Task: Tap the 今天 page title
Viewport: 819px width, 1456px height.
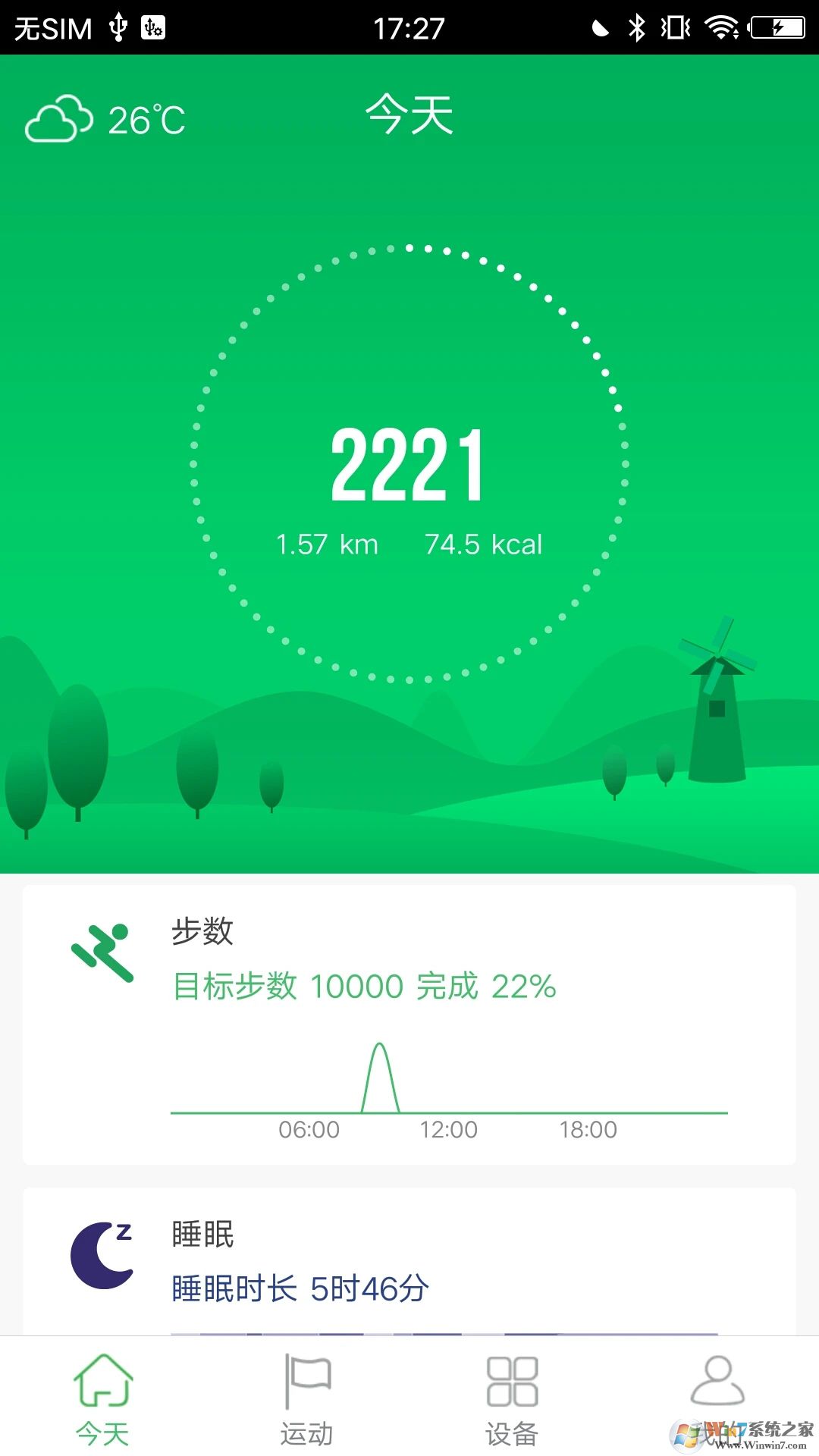Action: tap(409, 114)
